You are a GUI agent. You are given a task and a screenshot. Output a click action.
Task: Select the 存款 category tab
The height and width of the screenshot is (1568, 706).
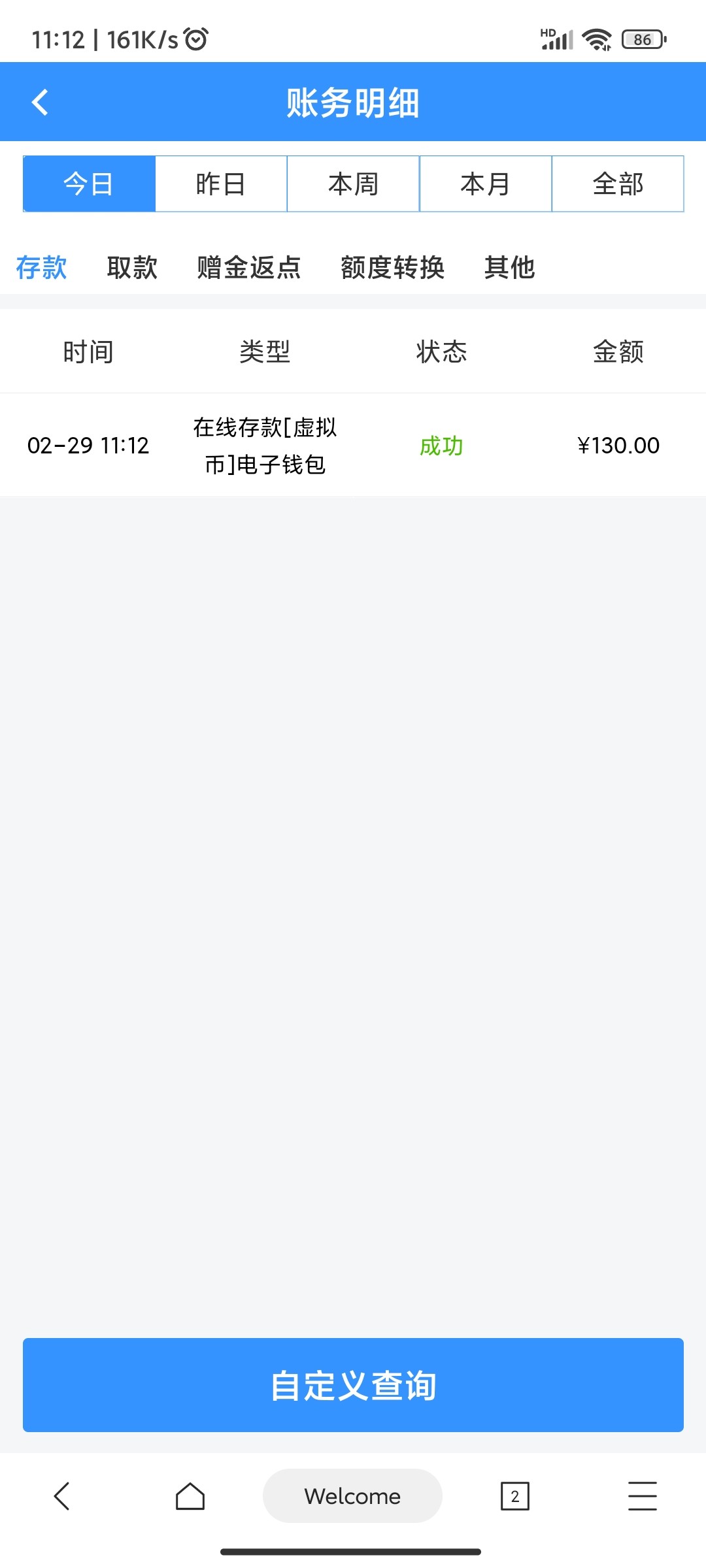[41, 268]
